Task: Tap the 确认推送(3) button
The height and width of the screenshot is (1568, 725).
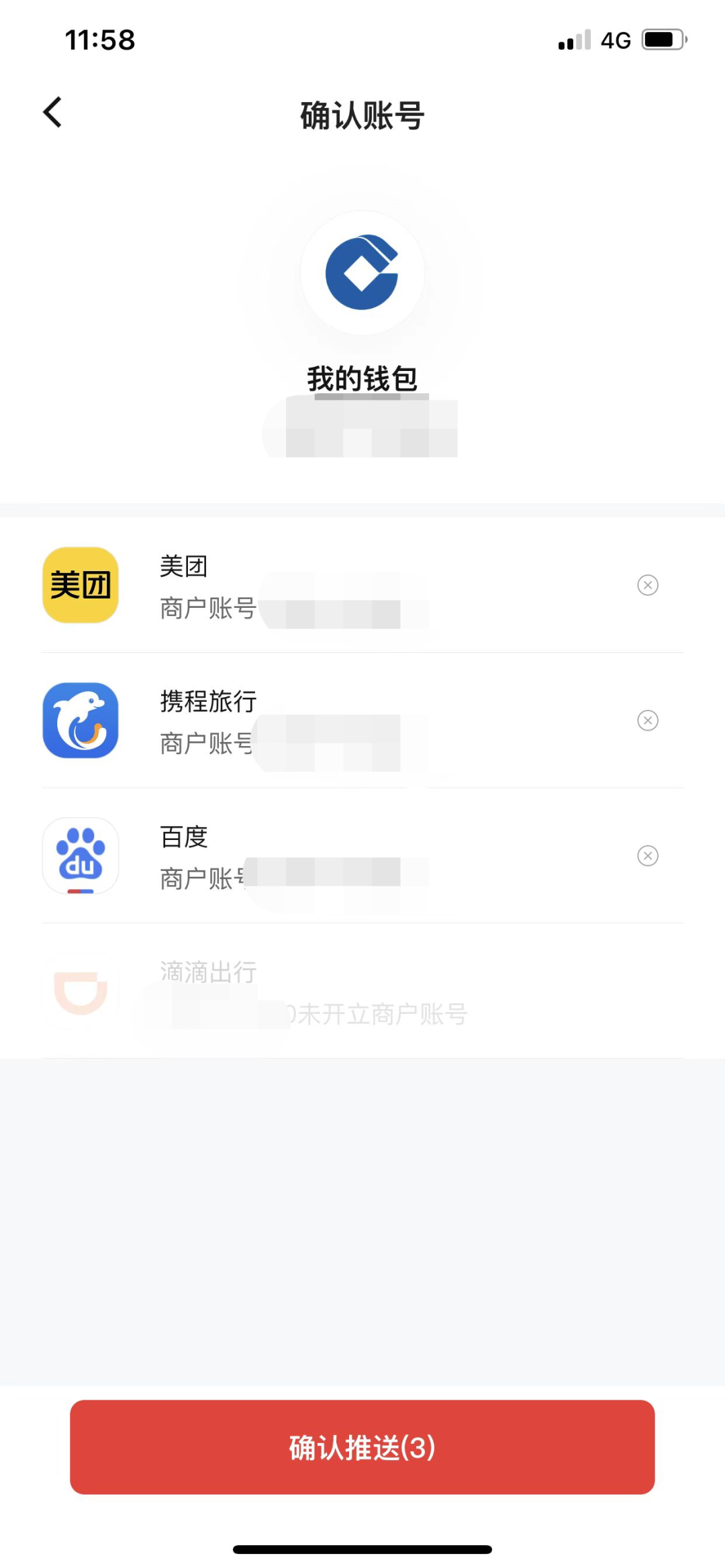Action: (362, 1447)
